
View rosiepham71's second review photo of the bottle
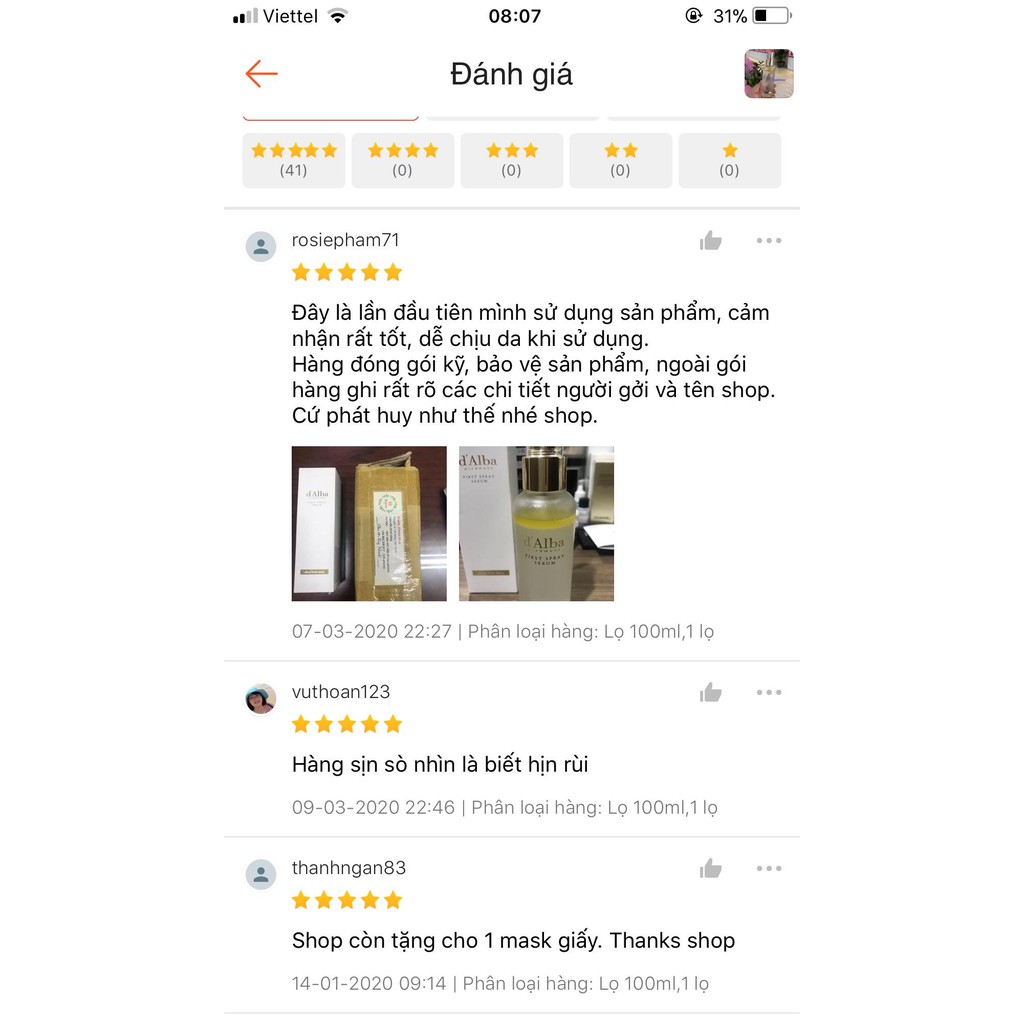point(536,523)
